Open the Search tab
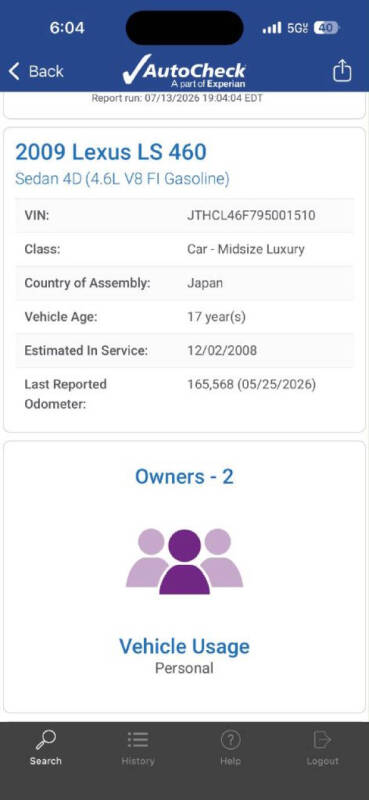Screen dimensions: 369x800 point(45,747)
